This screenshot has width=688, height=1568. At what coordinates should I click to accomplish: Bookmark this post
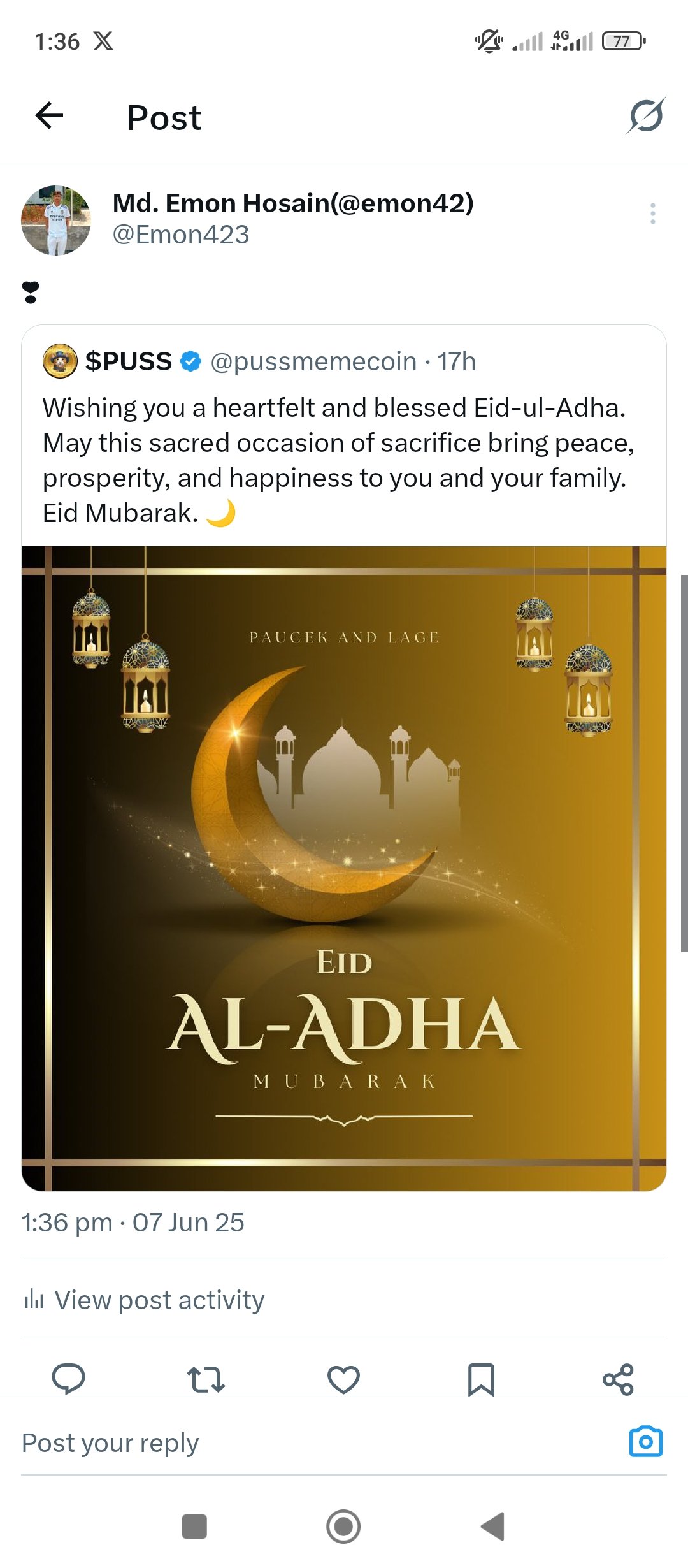tap(481, 1379)
